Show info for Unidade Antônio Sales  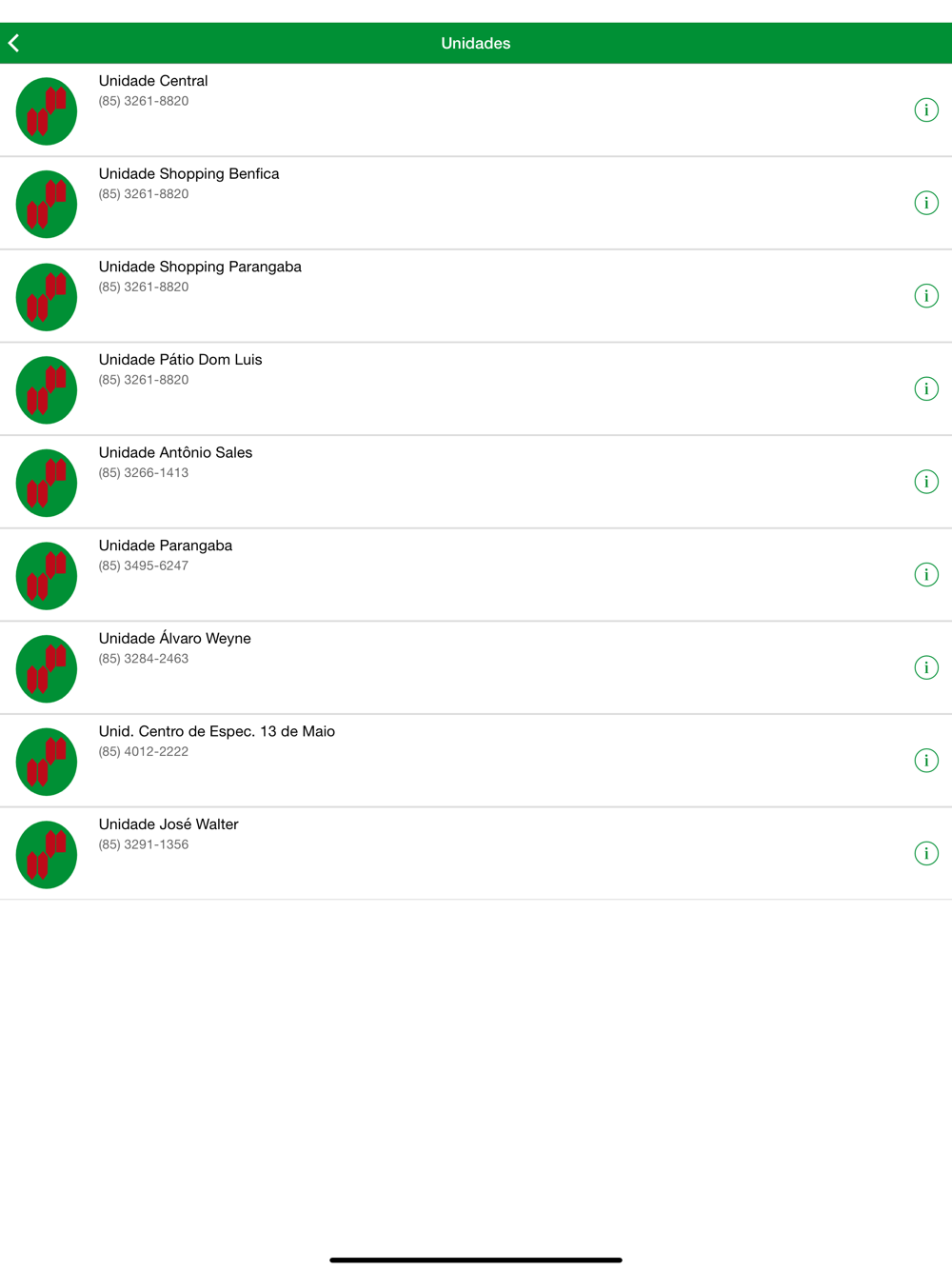[x=925, y=482]
